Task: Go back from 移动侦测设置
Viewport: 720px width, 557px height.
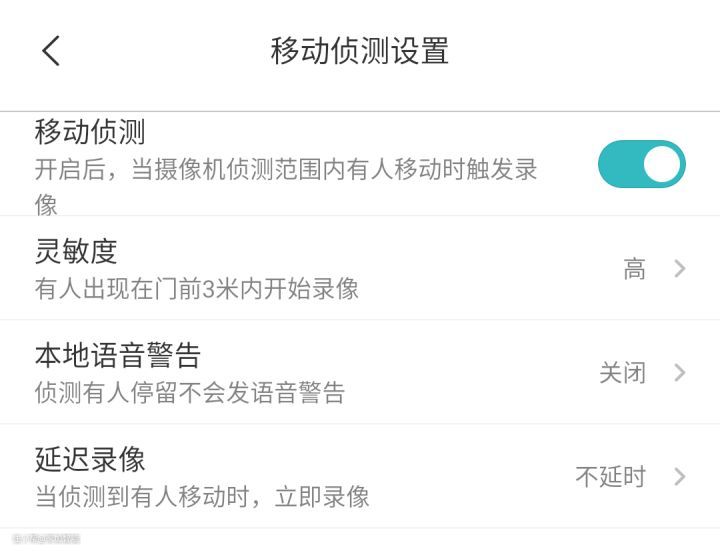Action: pos(52,51)
